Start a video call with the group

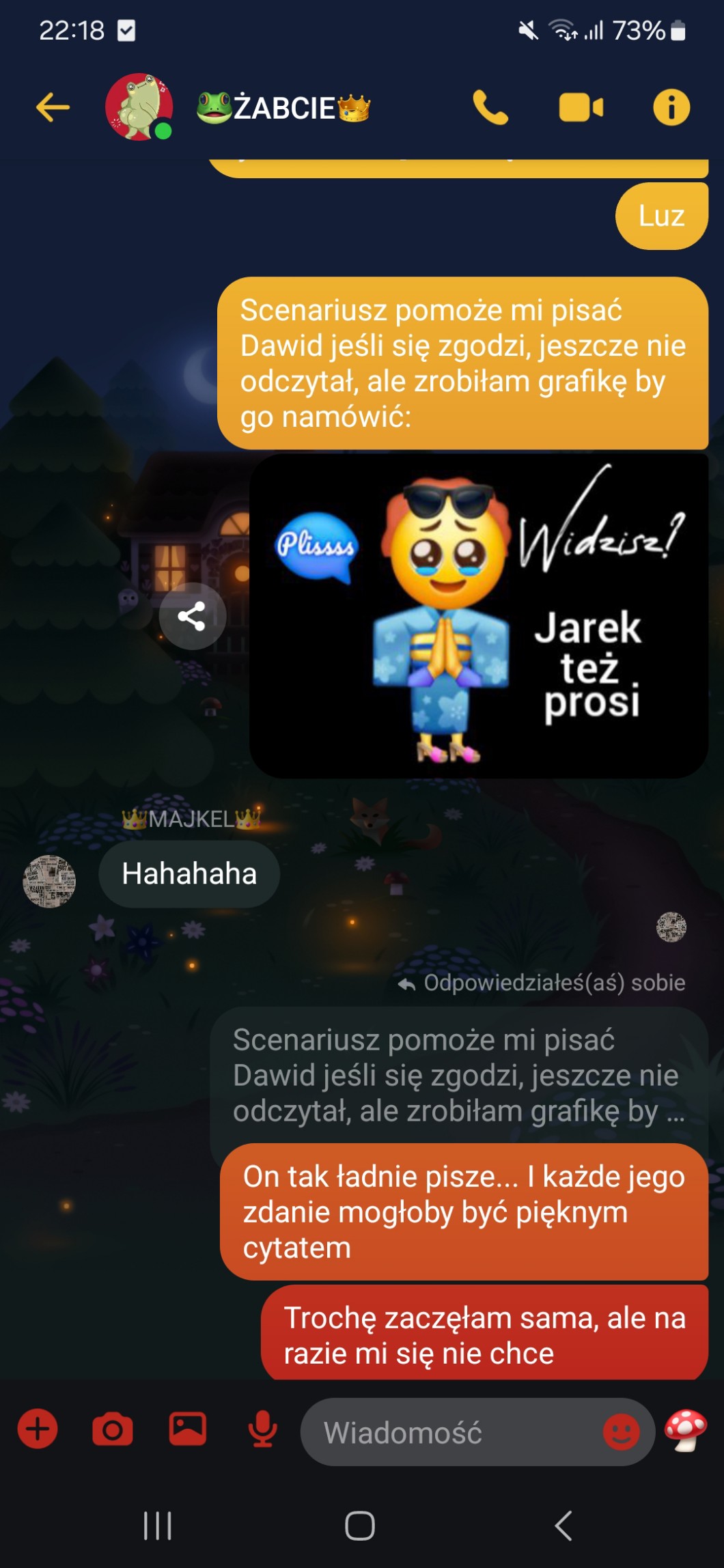coord(581,108)
